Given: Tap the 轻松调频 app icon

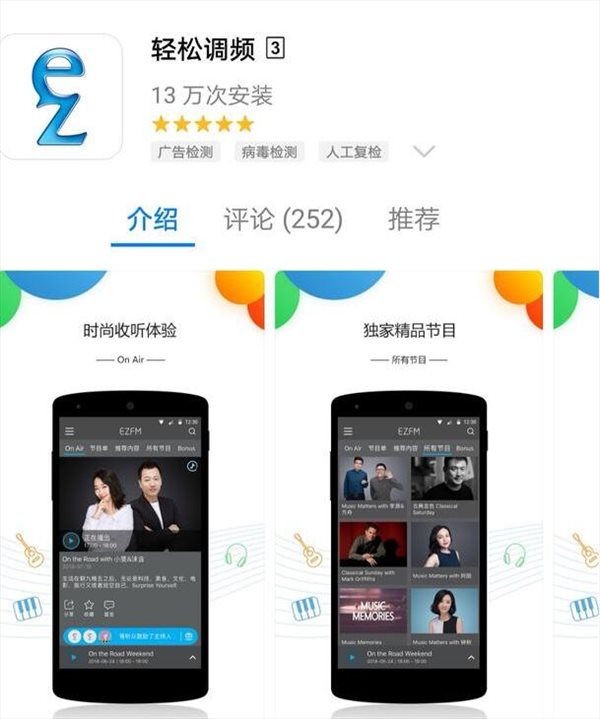Looking at the screenshot, I should pyautogui.click(x=67, y=97).
